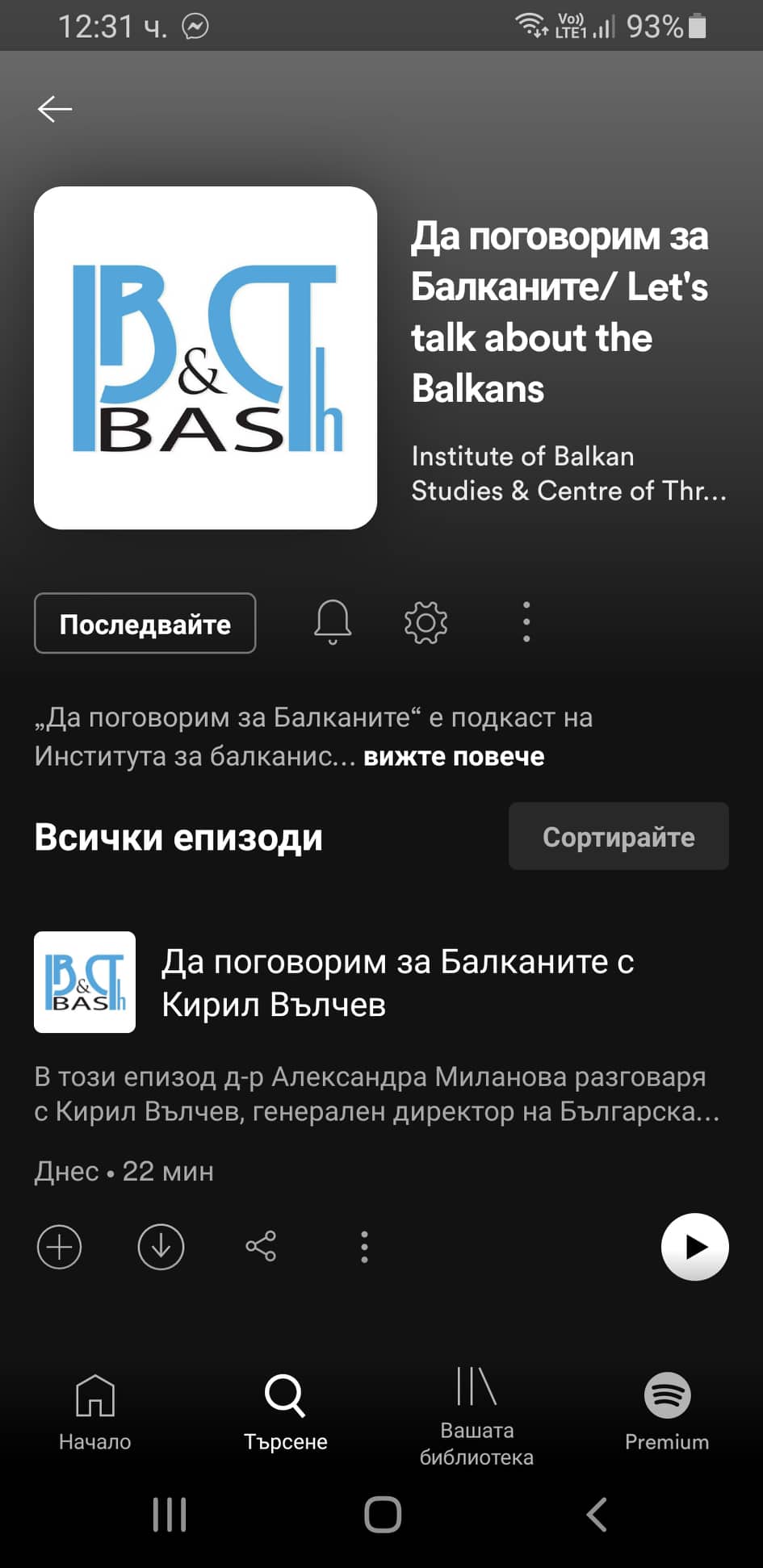This screenshot has width=763, height=1568.
Task: Switch to the Търсене tab
Action: pyautogui.click(x=286, y=1411)
